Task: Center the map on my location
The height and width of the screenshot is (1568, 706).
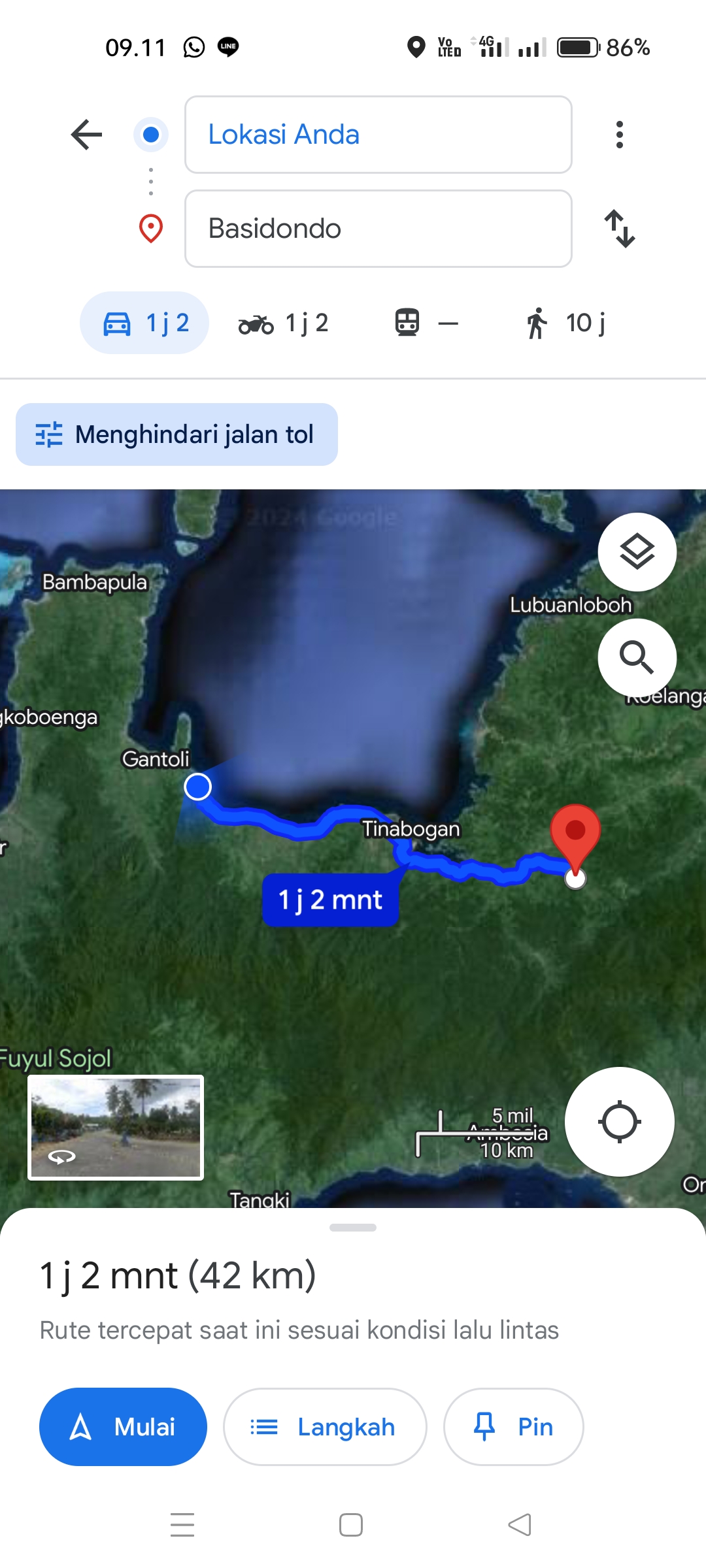Action: point(619,1122)
